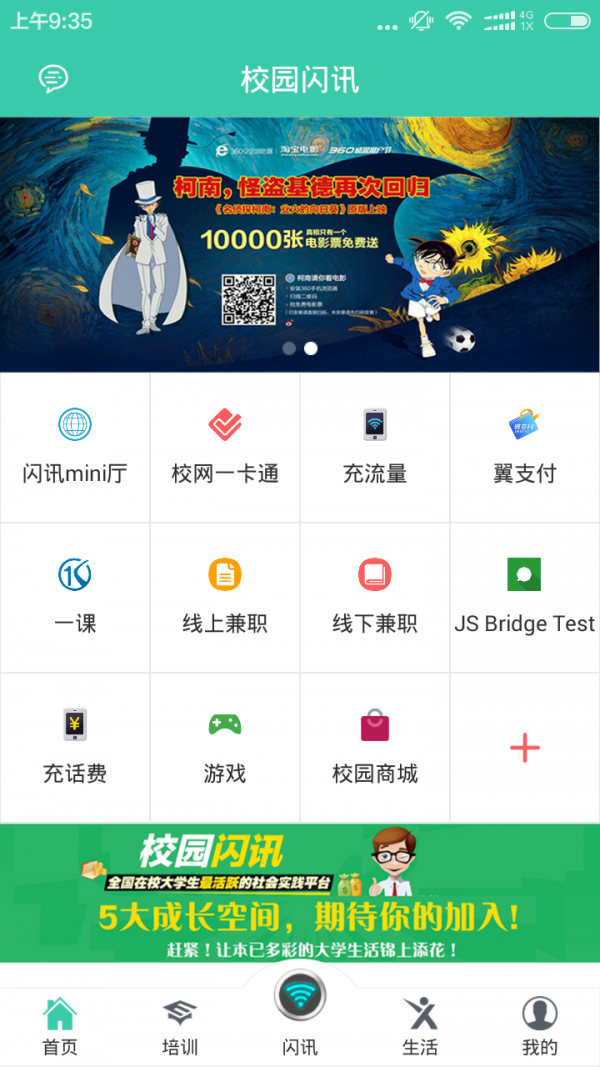Visit 校园商城 campus mall

375,747
